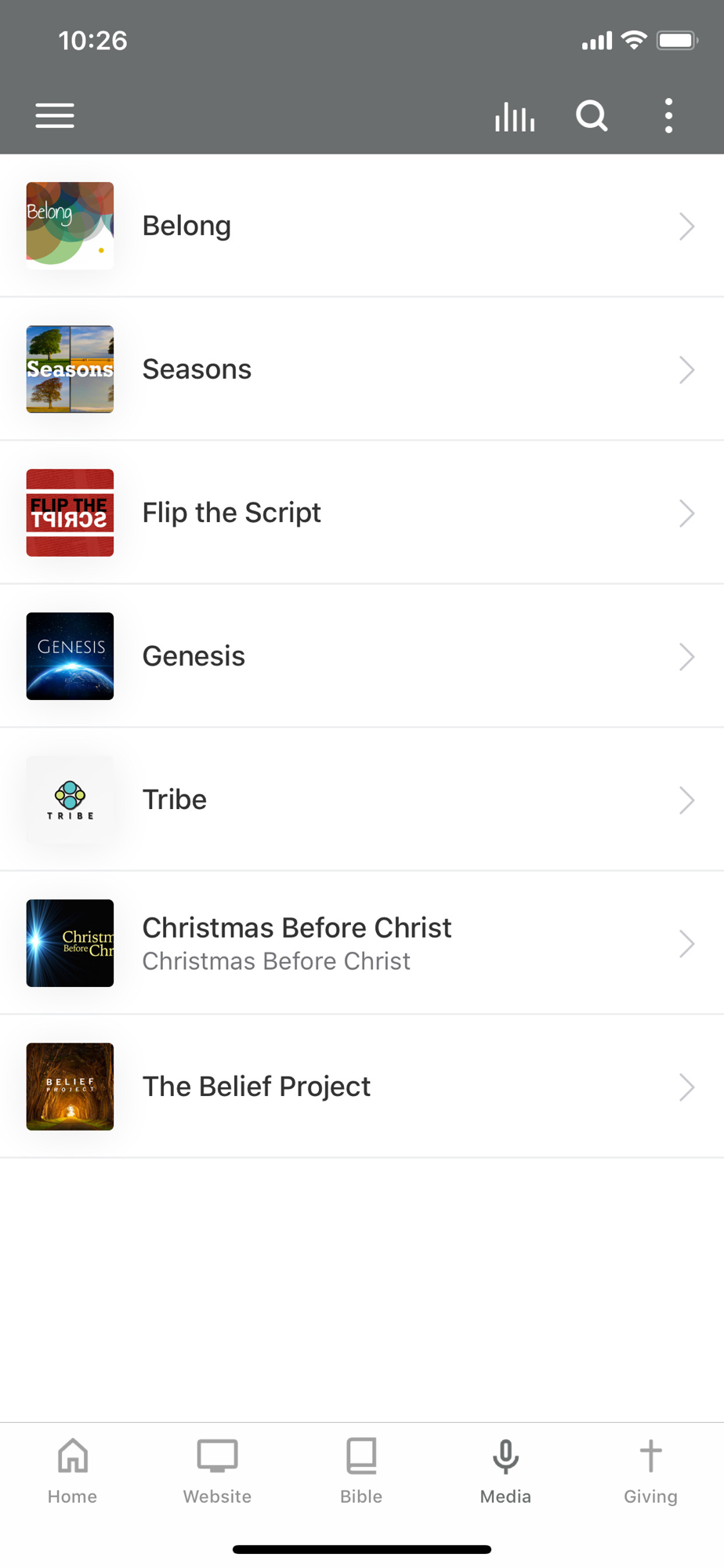Open the now playing audio bars
Image resolution: width=724 pixels, height=1568 pixels.
(x=515, y=117)
